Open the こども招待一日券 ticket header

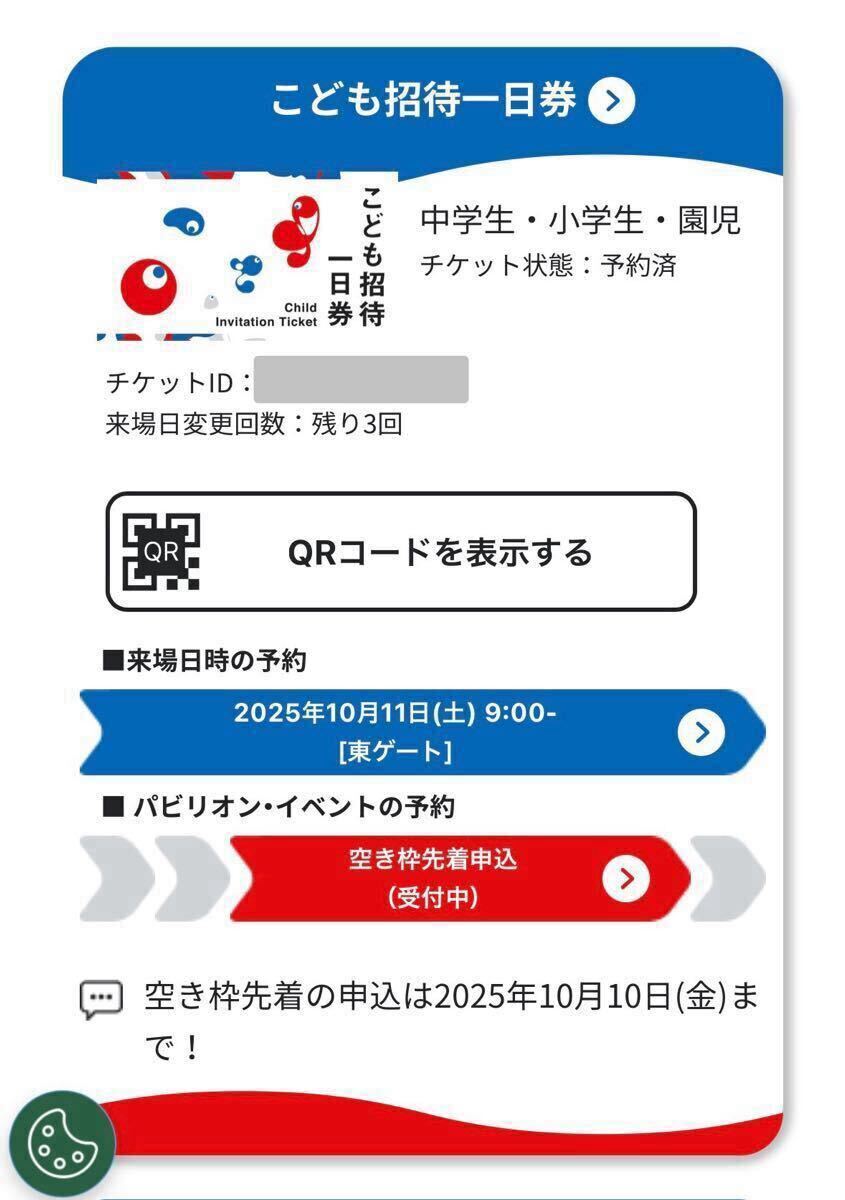[451, 100]
